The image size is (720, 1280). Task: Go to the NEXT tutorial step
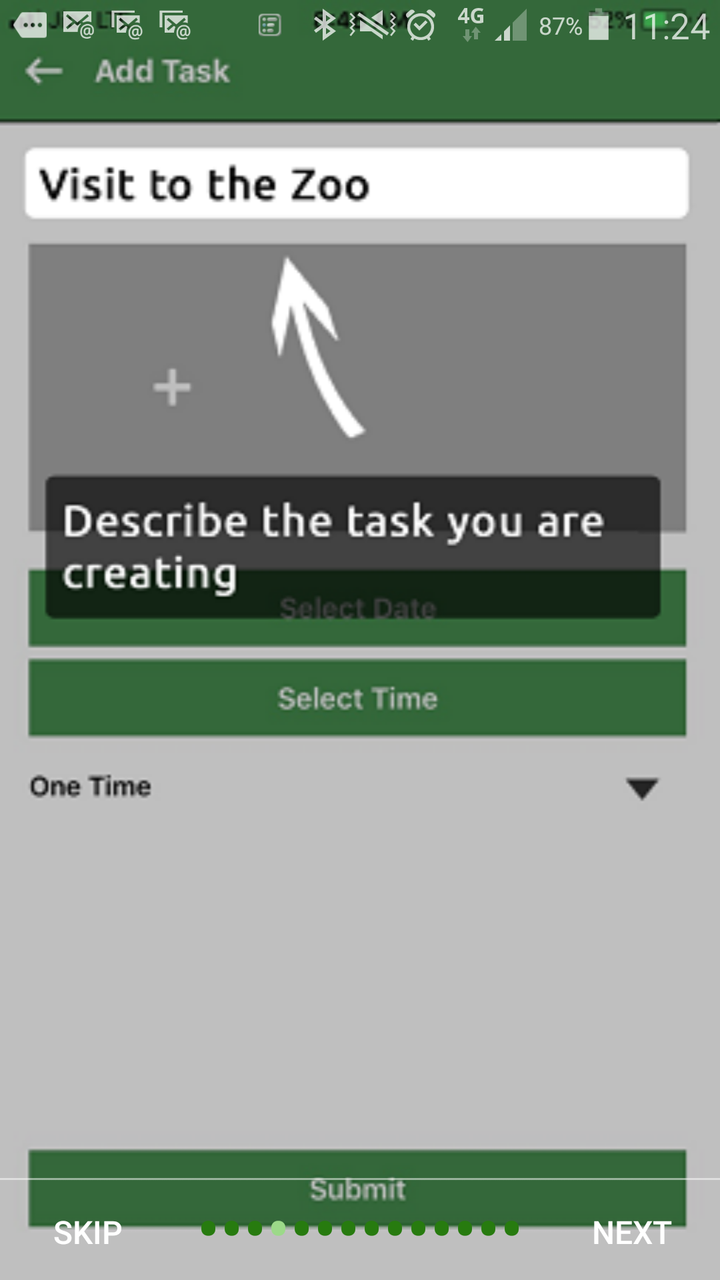pos(631,1232)
